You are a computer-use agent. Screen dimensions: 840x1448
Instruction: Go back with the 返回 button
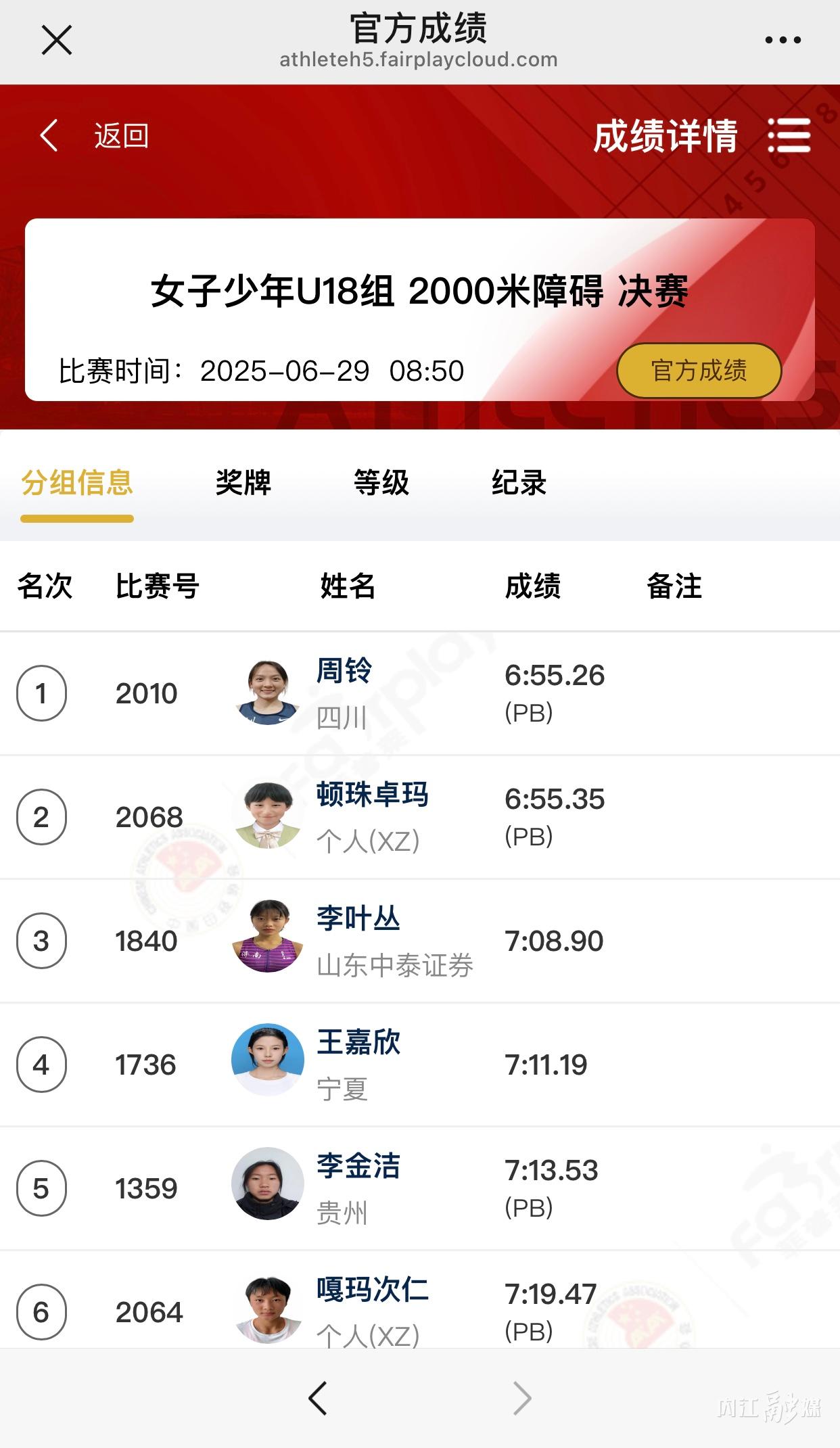pos(95,136)
